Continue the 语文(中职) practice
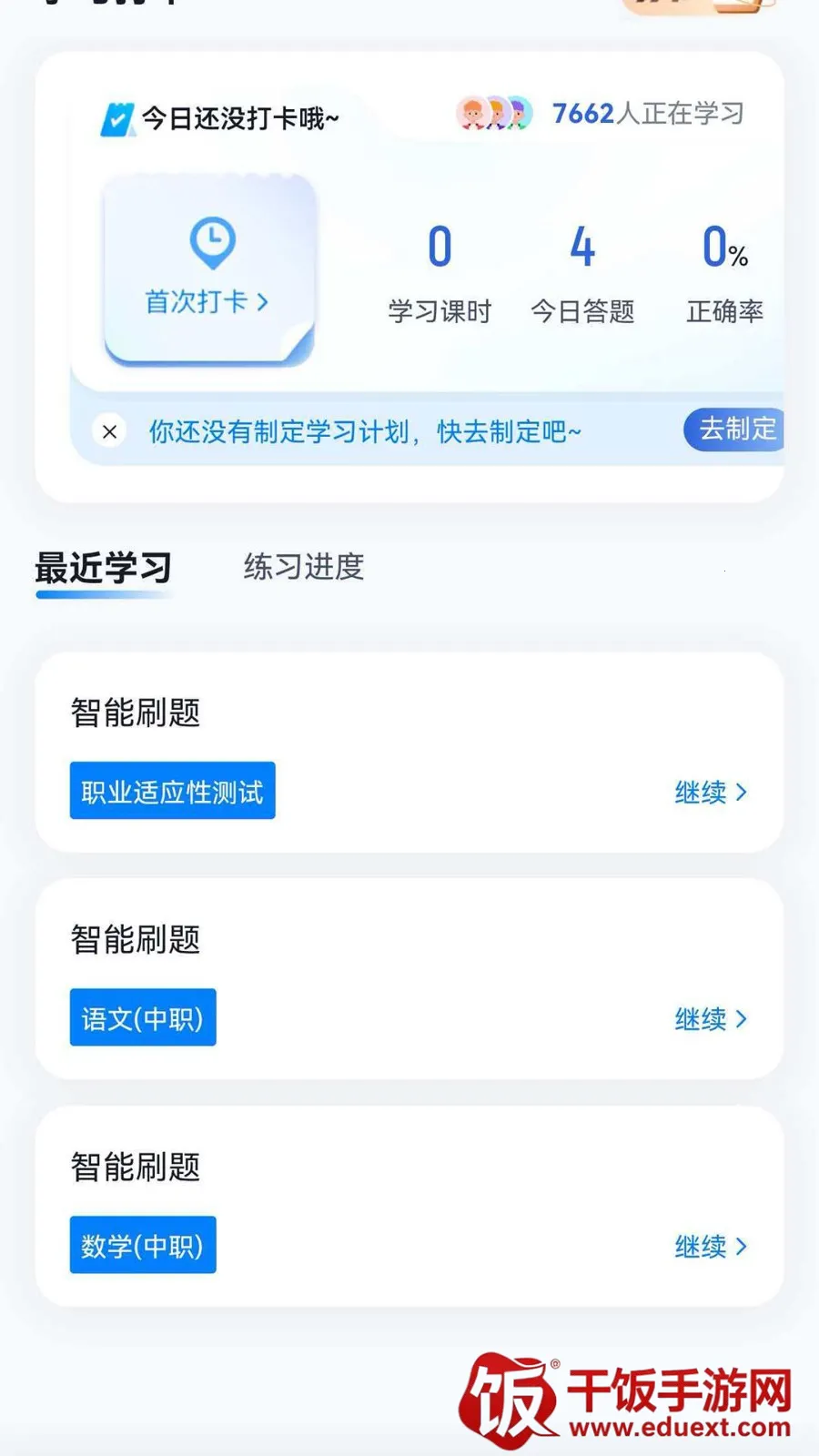This screenshot has height=1456, width=819. click(711, 1019)
